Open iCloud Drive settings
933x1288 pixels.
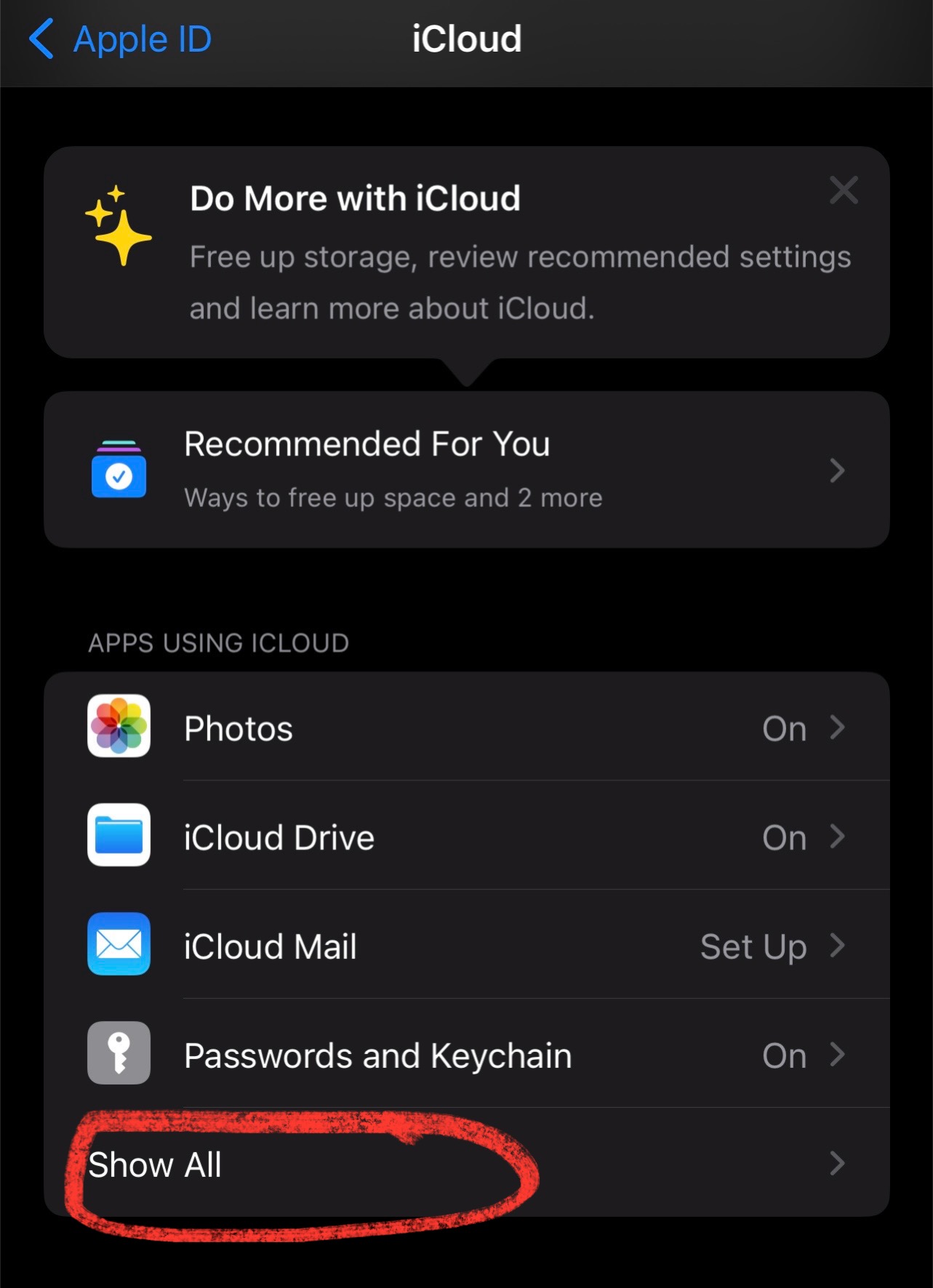click(465, 837)
